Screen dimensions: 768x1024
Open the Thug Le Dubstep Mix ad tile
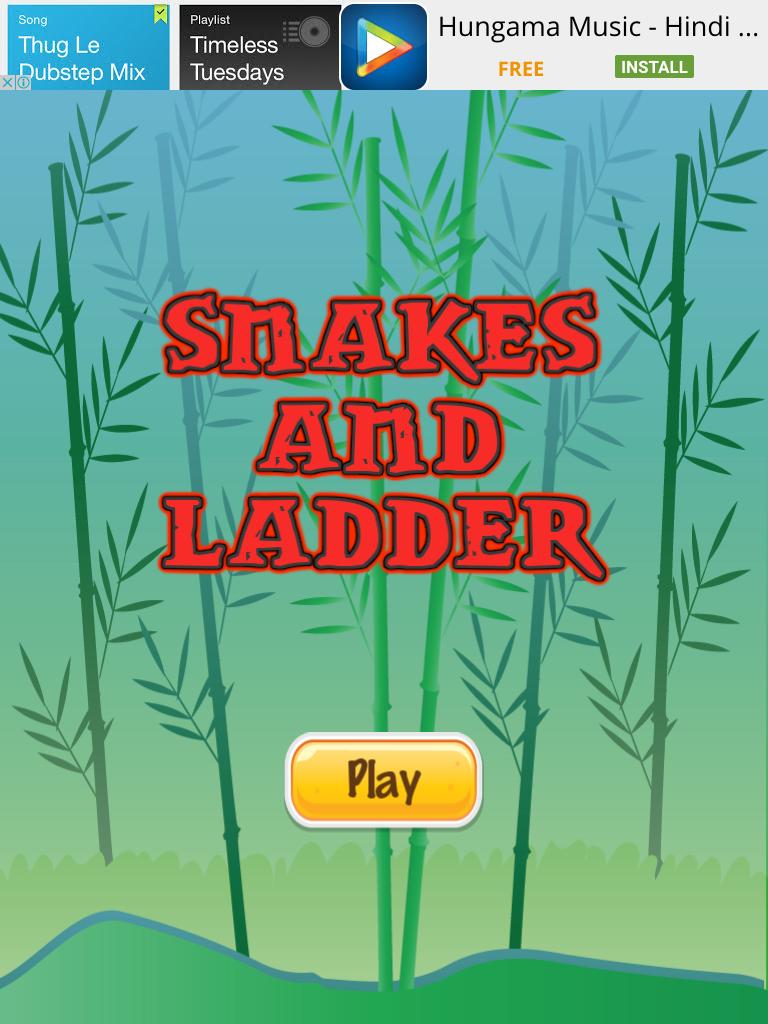pos(88,46)
